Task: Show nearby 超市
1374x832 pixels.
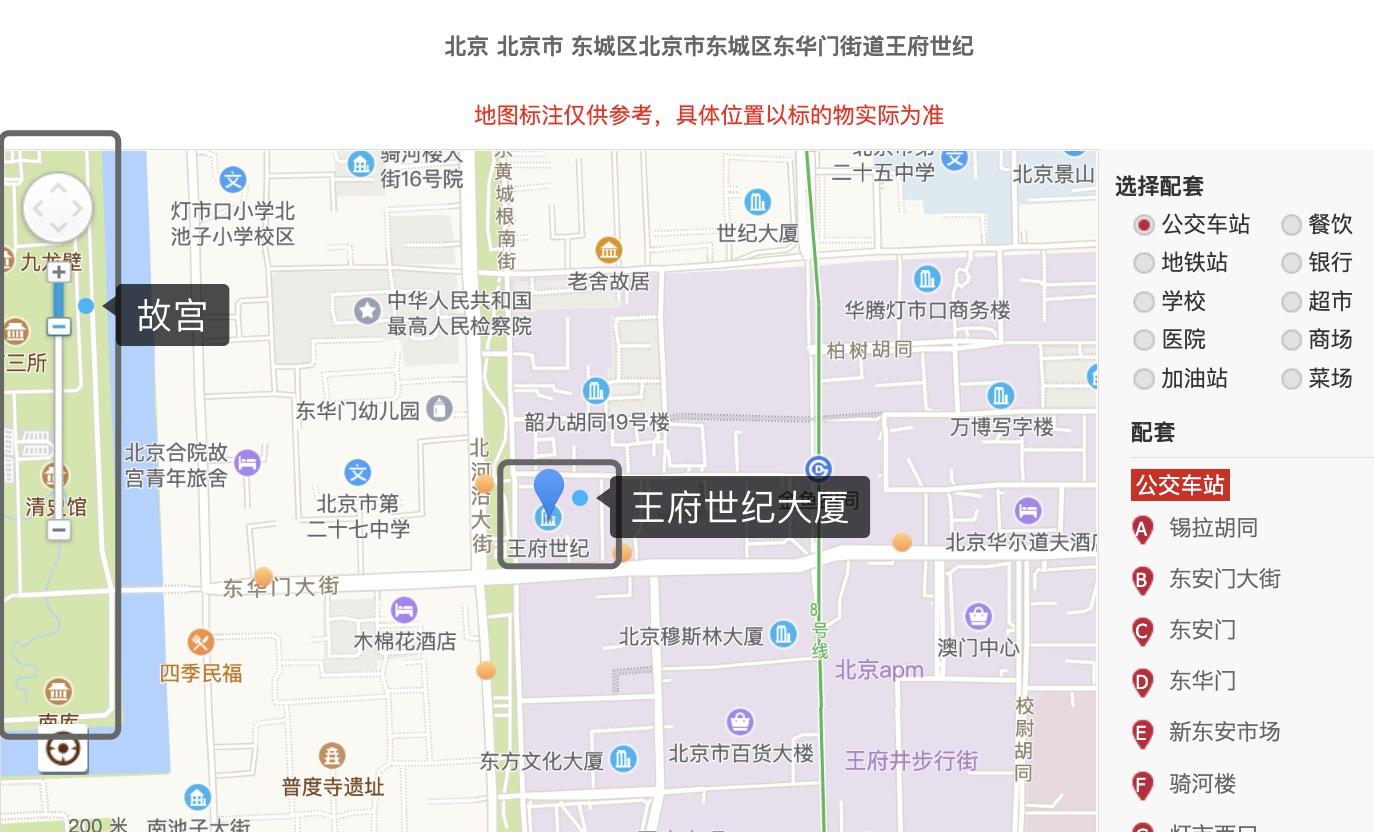Action: [x=1291, y=302]
